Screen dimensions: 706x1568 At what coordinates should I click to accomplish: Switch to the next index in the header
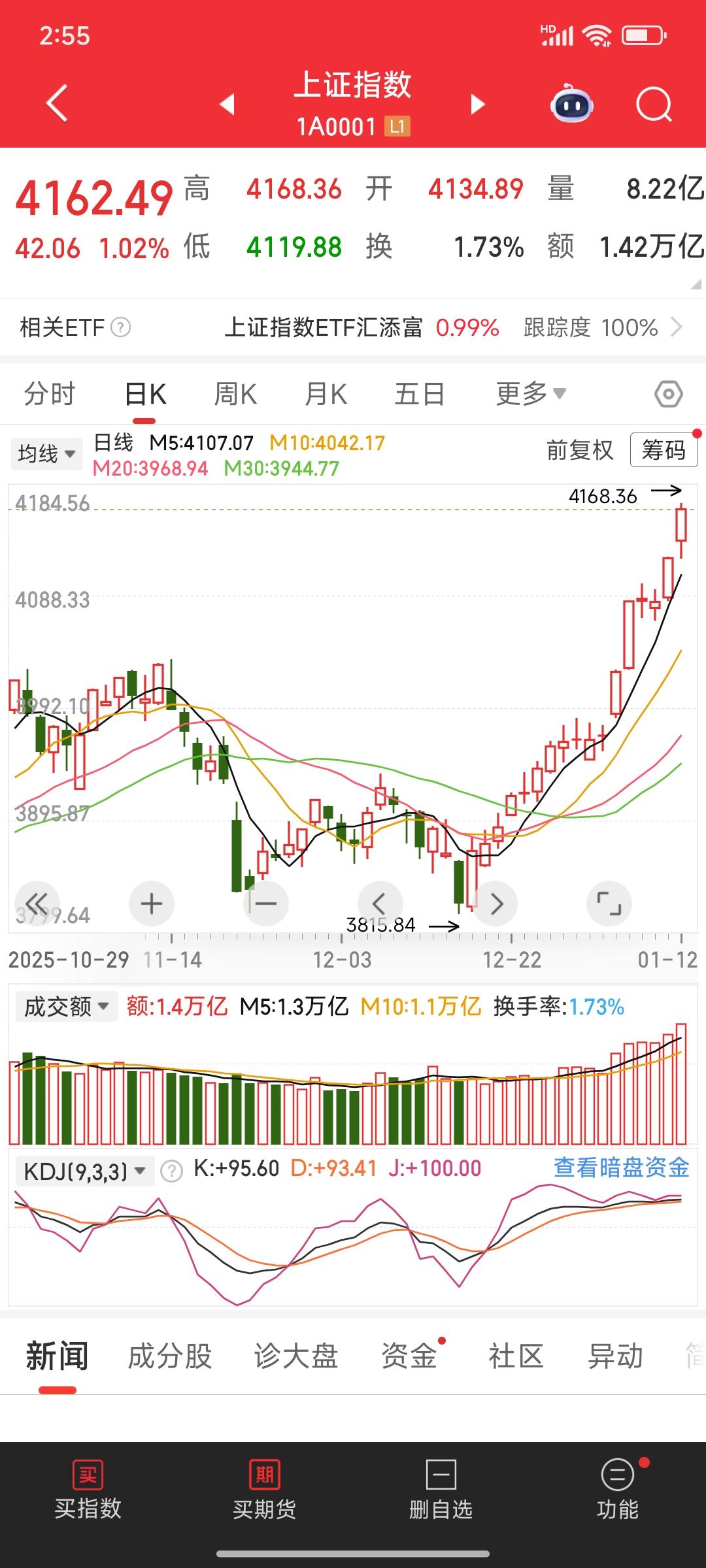[478, 104]
